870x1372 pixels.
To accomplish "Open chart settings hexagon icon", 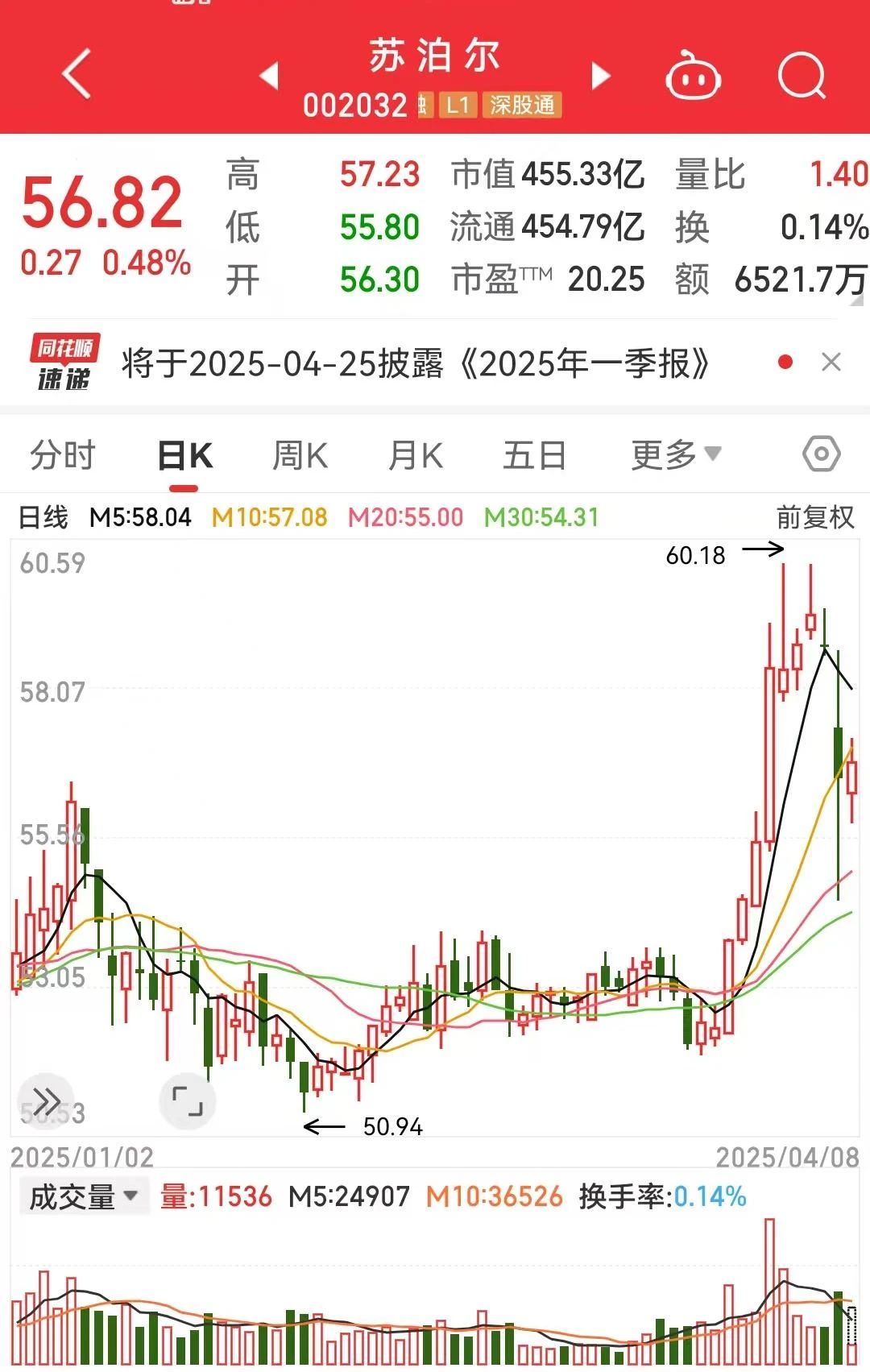I will [x=821, y=455].
